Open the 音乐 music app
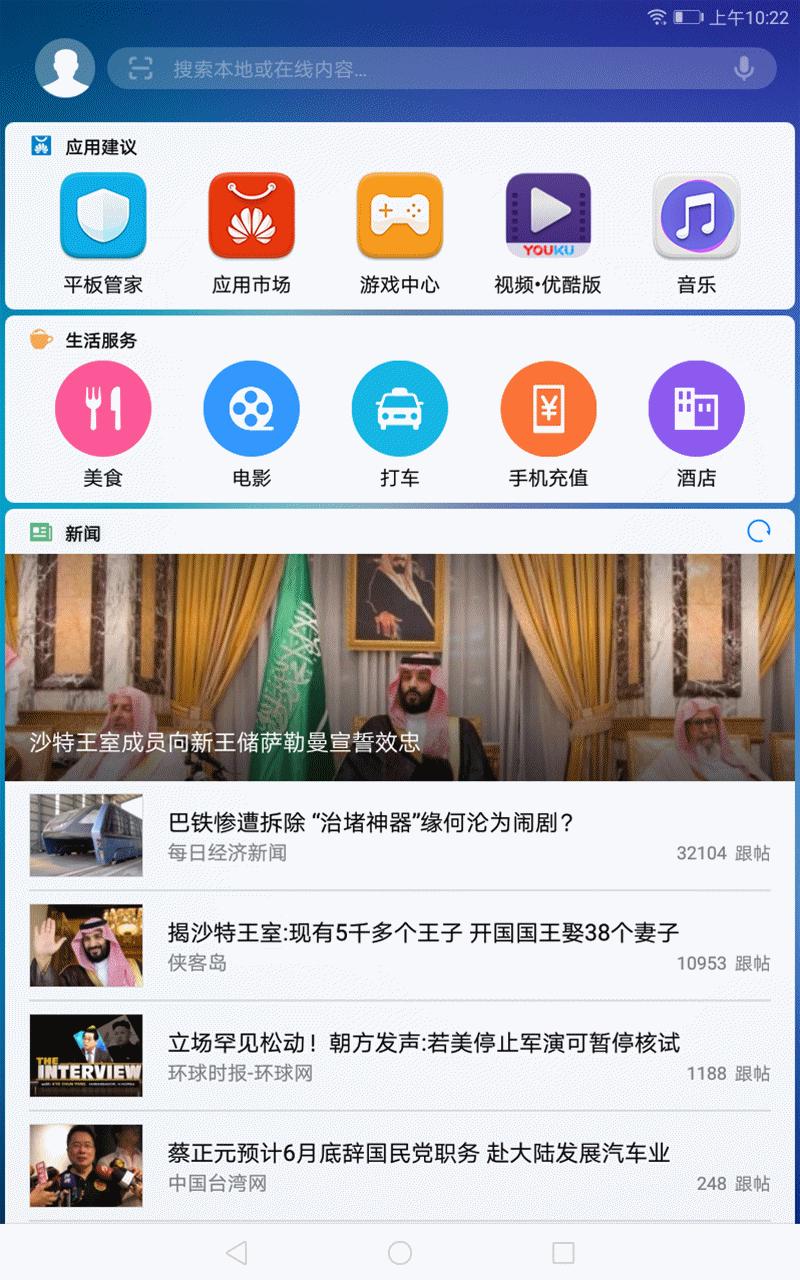Image resolution: width=800 pixels, height=1280 pixels. click(x=695, y=215)
